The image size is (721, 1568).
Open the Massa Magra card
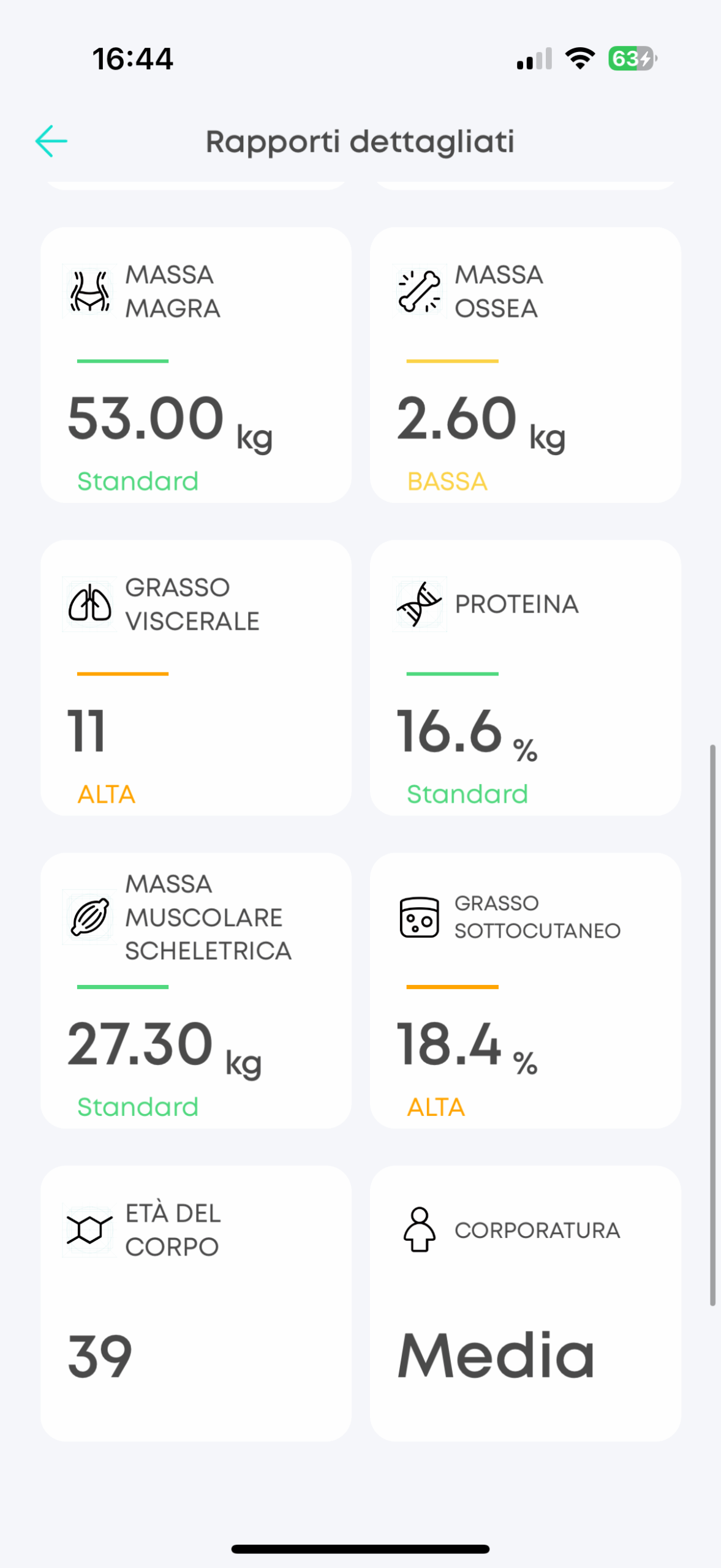[196, 365]
